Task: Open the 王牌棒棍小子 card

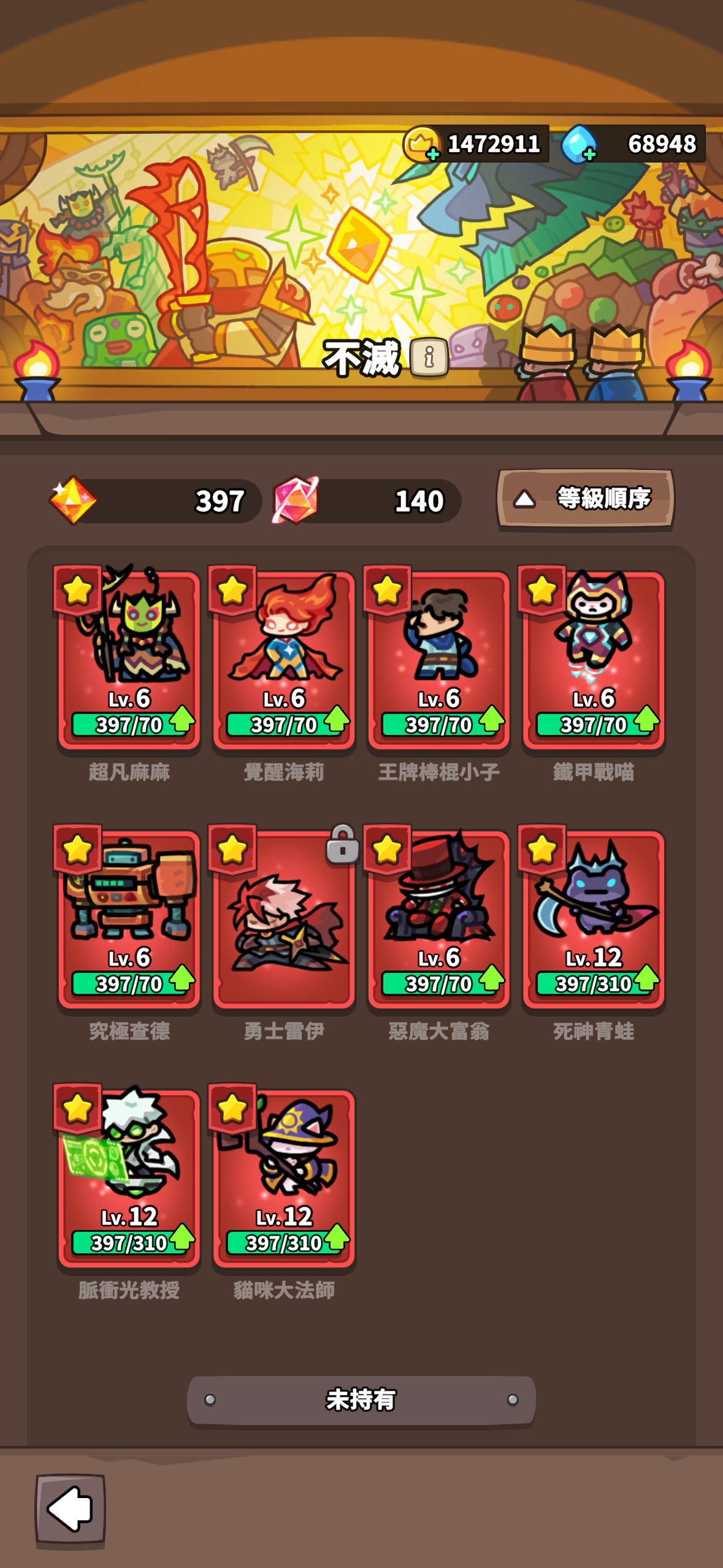Action: [438, 659]
